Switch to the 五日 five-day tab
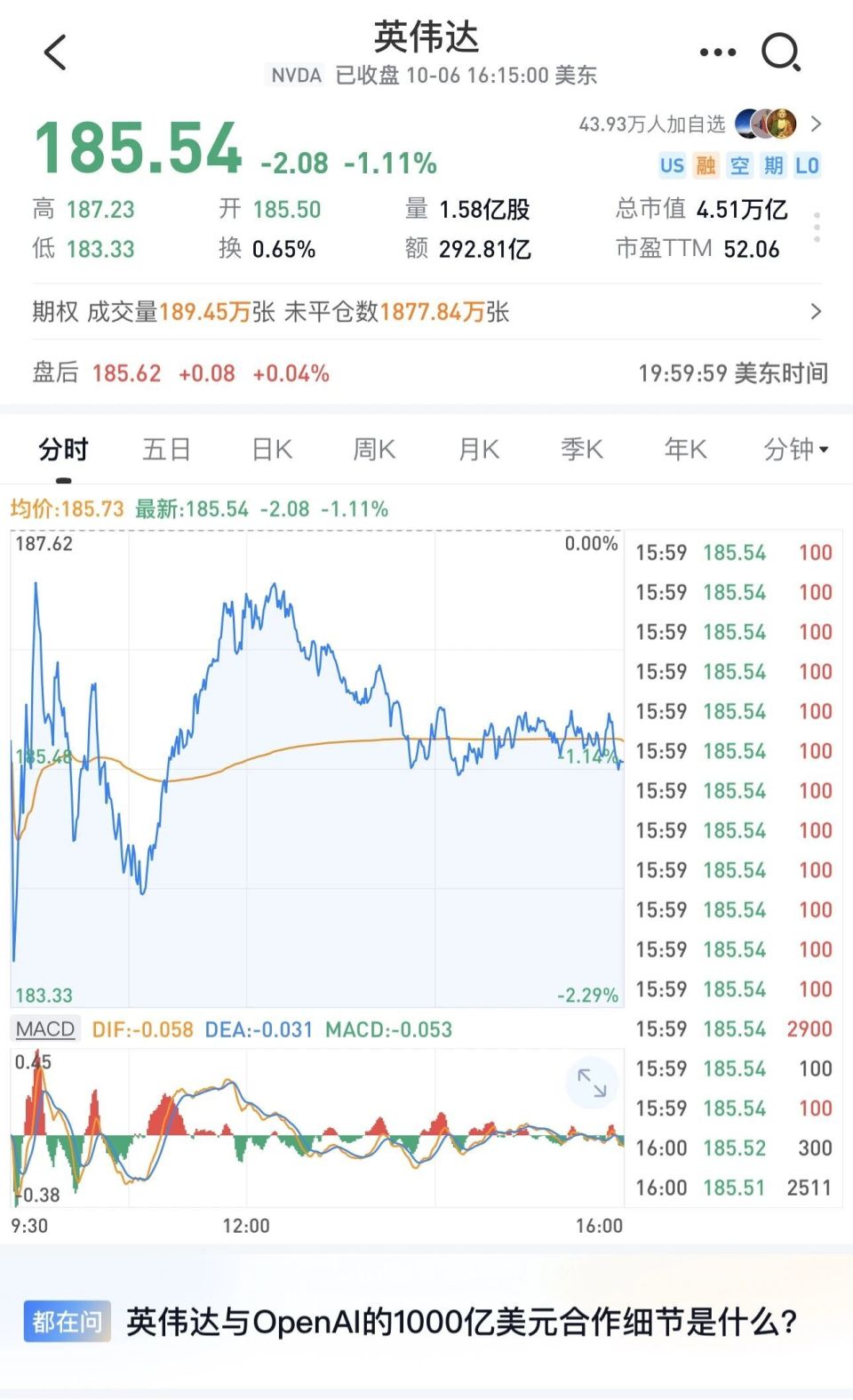This screenshot has height=1400, width=853. [166, 450]
